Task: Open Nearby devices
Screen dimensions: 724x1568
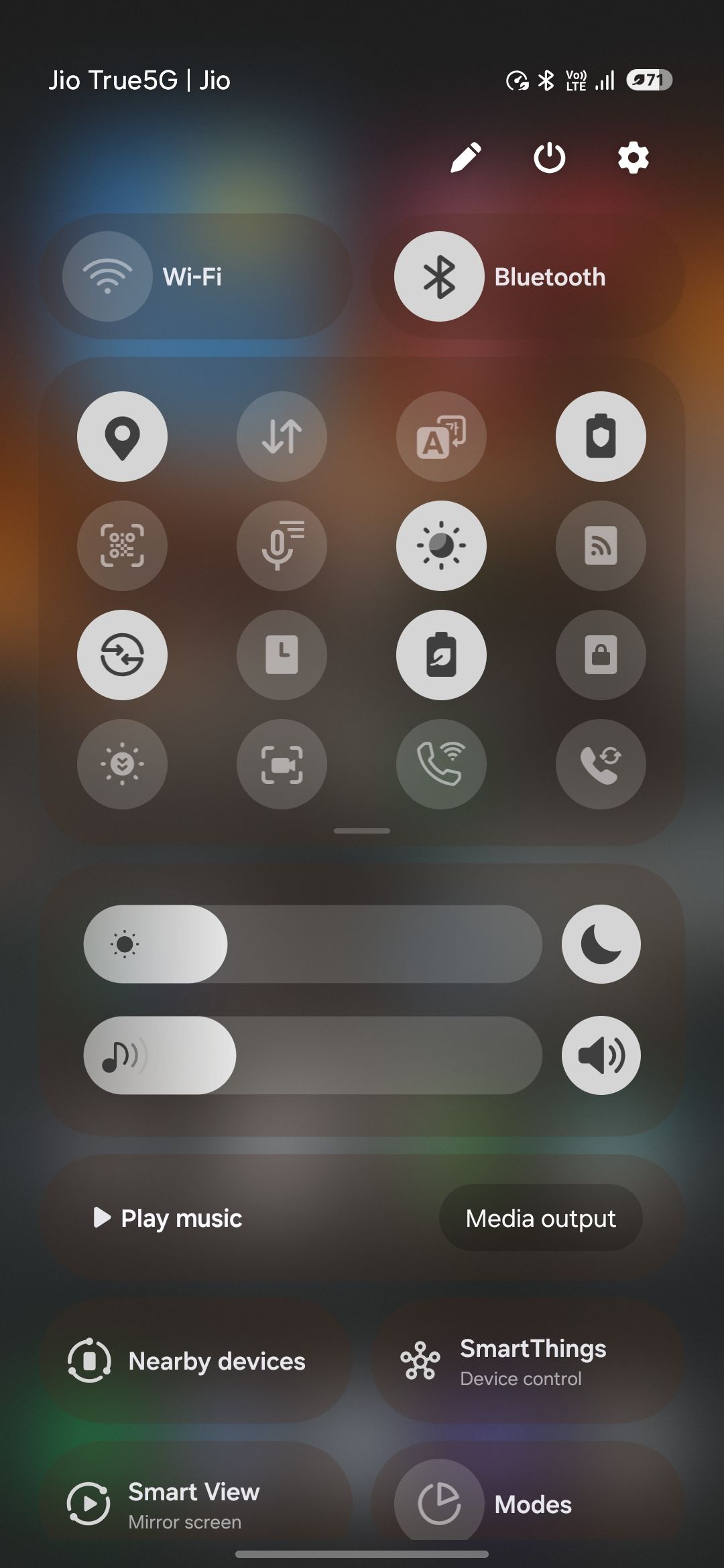Action: coord(194,1361)
